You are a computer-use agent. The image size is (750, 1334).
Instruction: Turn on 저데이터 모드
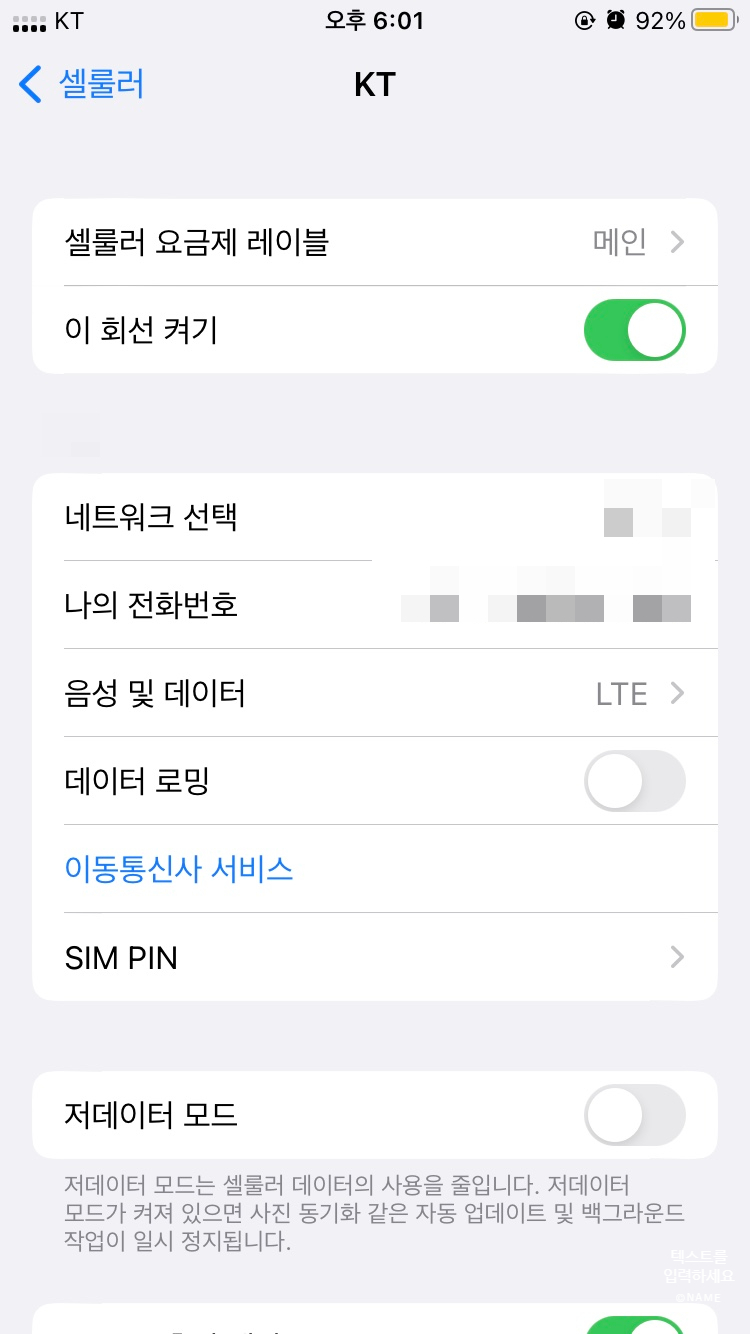(634, 1115)
